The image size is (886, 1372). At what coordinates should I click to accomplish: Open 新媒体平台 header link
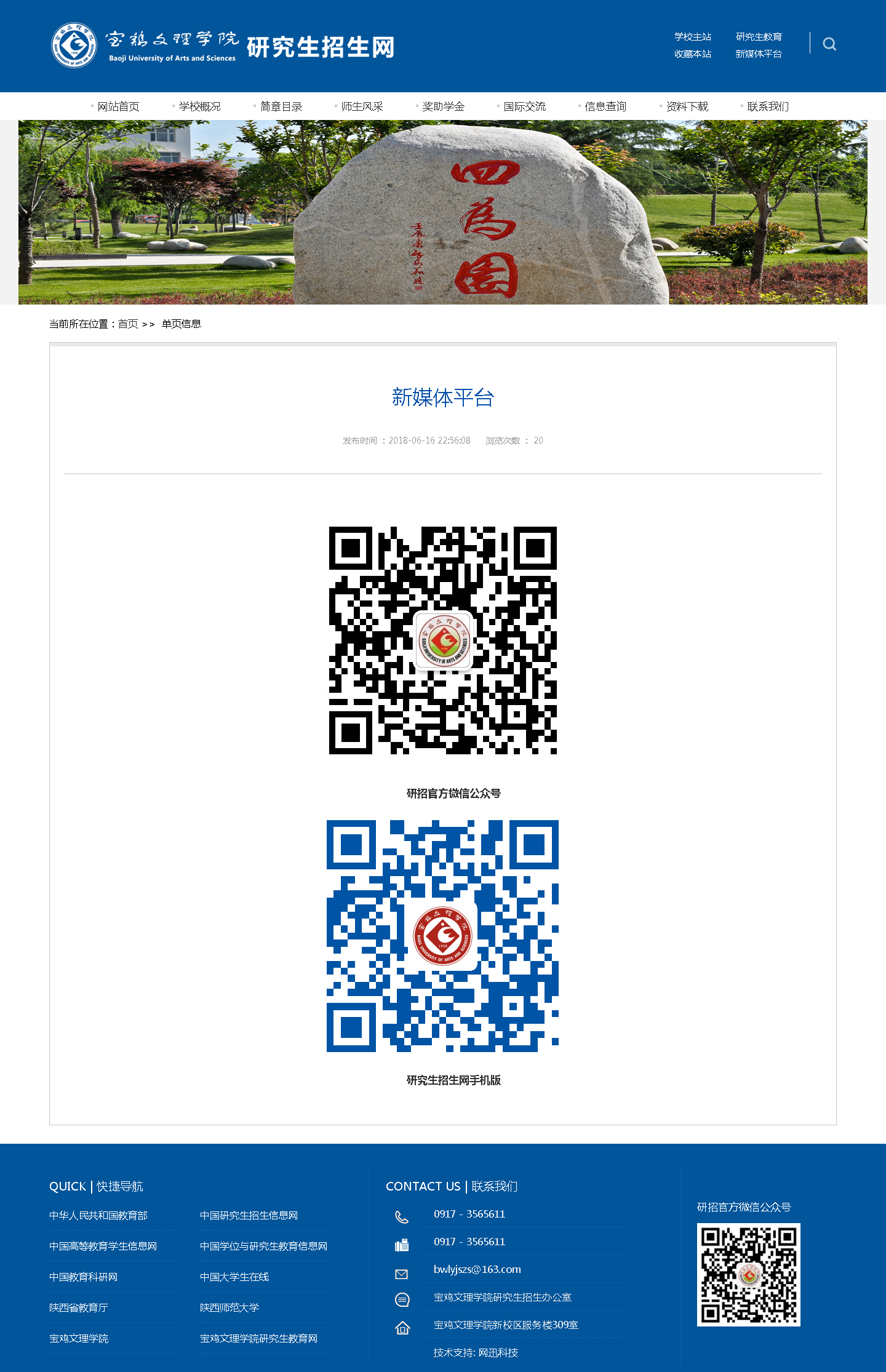(759, 54)
